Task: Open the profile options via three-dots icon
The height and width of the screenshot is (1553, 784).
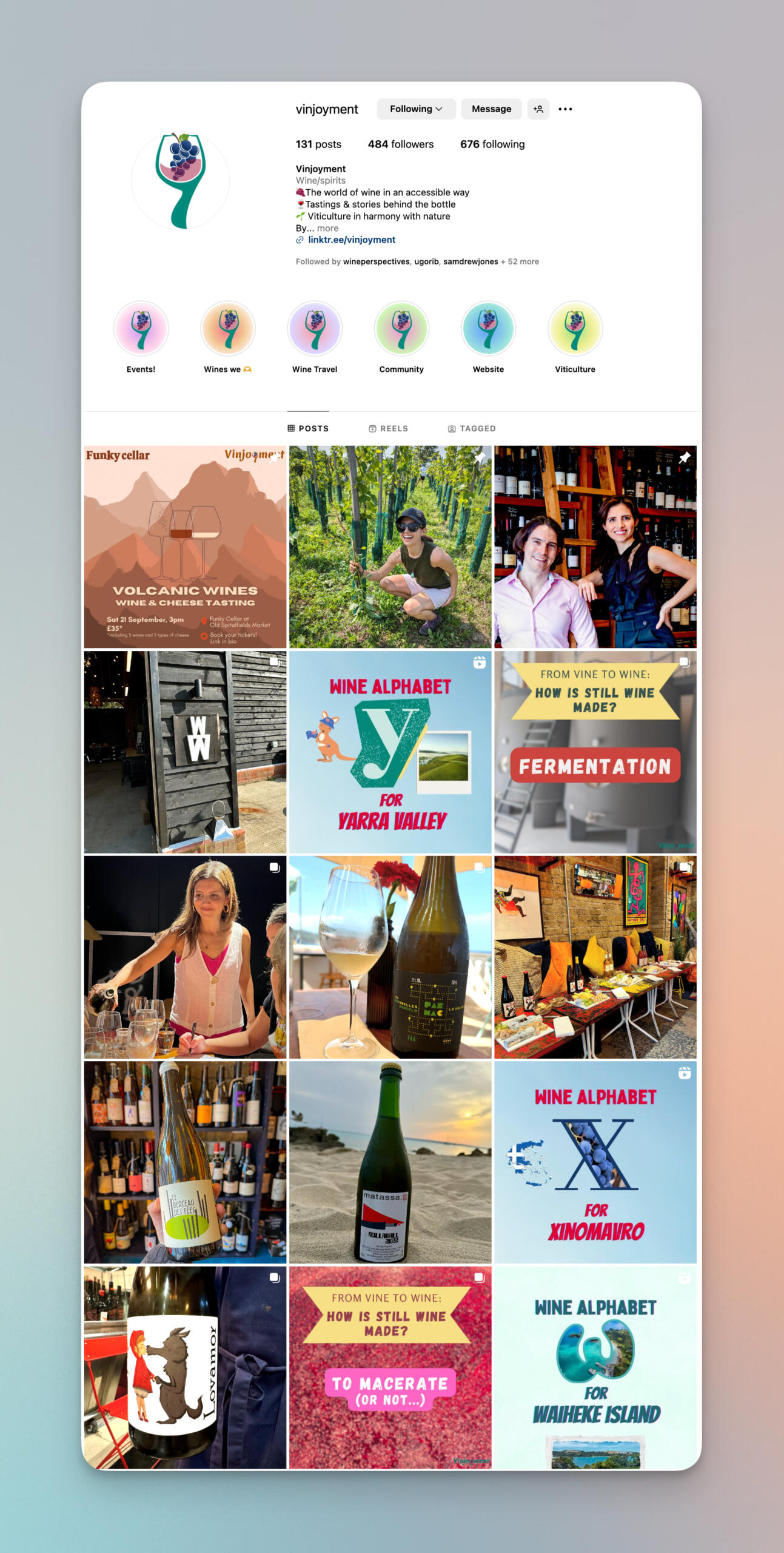Action: pos(565,109)
